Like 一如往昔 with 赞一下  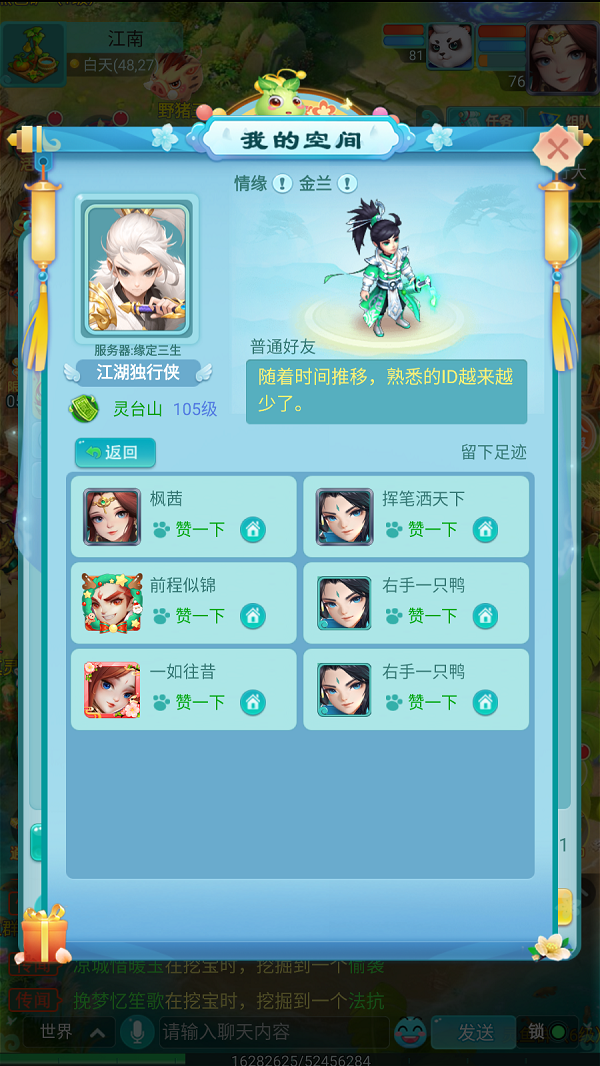click(x=189, y=702)
